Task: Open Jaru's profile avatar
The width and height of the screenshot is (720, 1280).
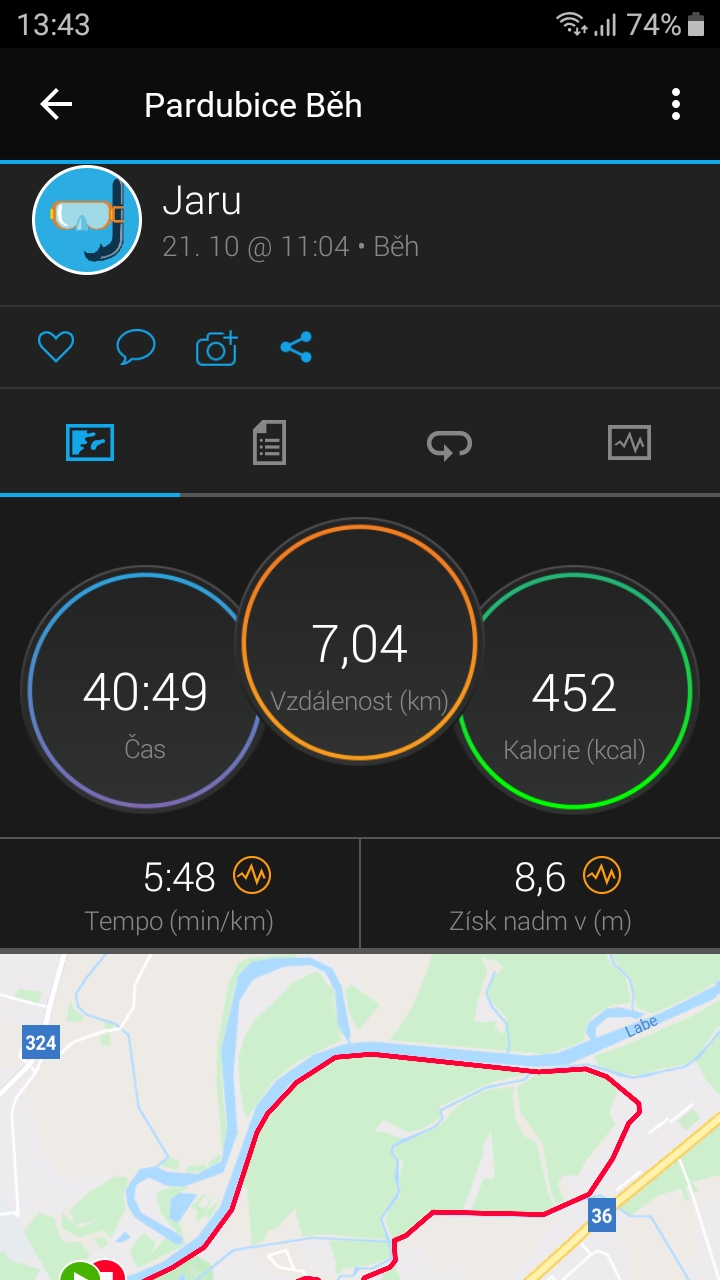Action: coord(87,220)
